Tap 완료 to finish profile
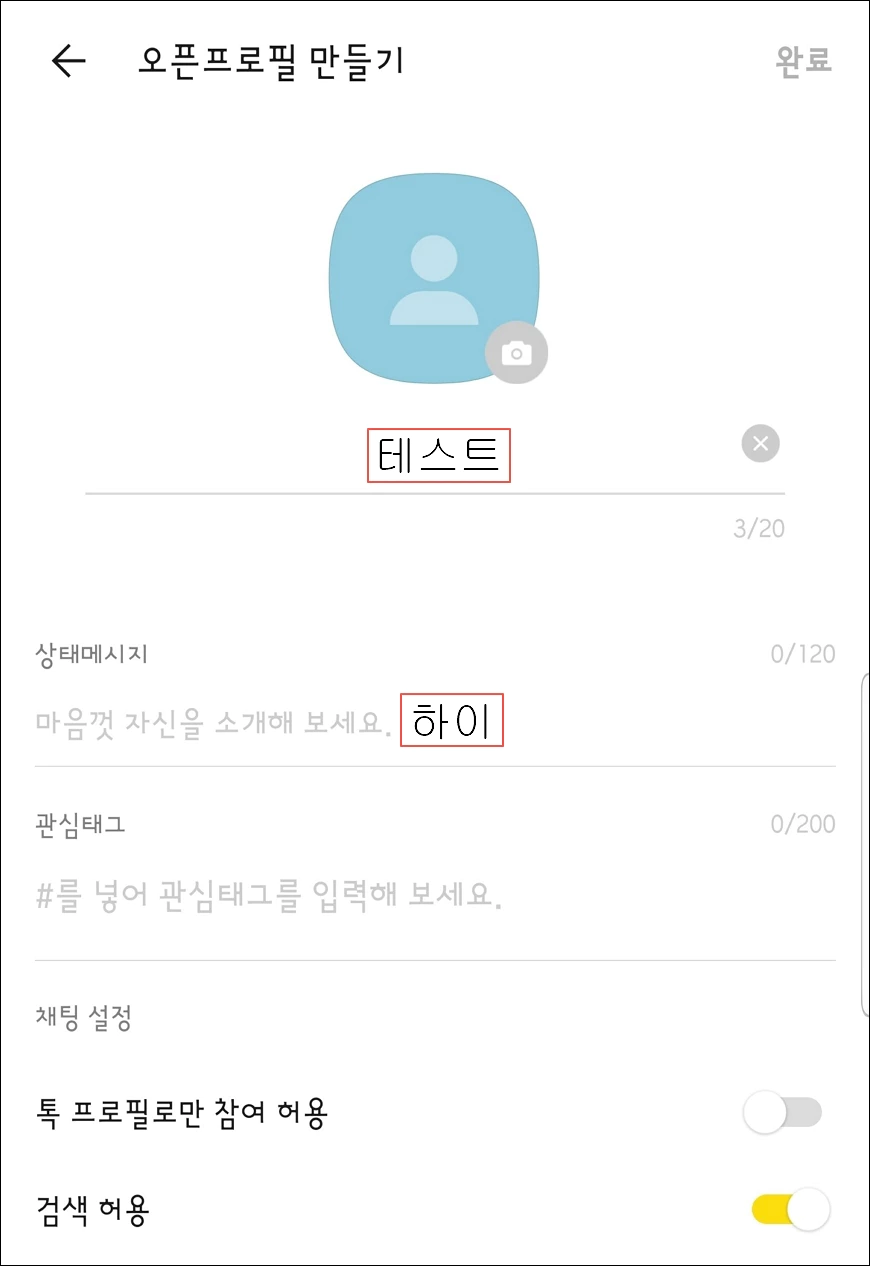870x1266 pixels. [803, 61]
